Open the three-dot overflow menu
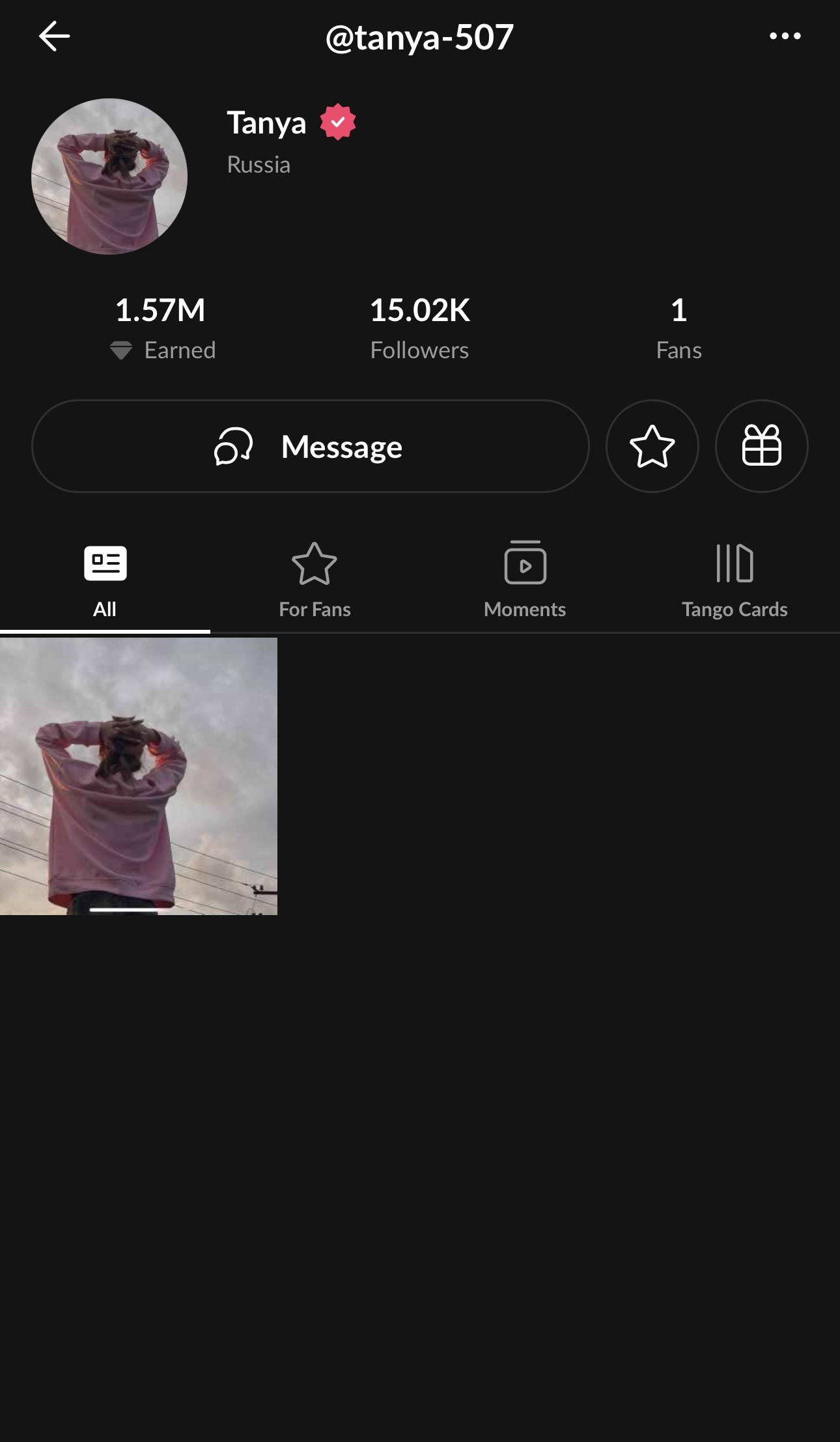This screenshot has height=1442, width=840. click(x=785, y=36)
